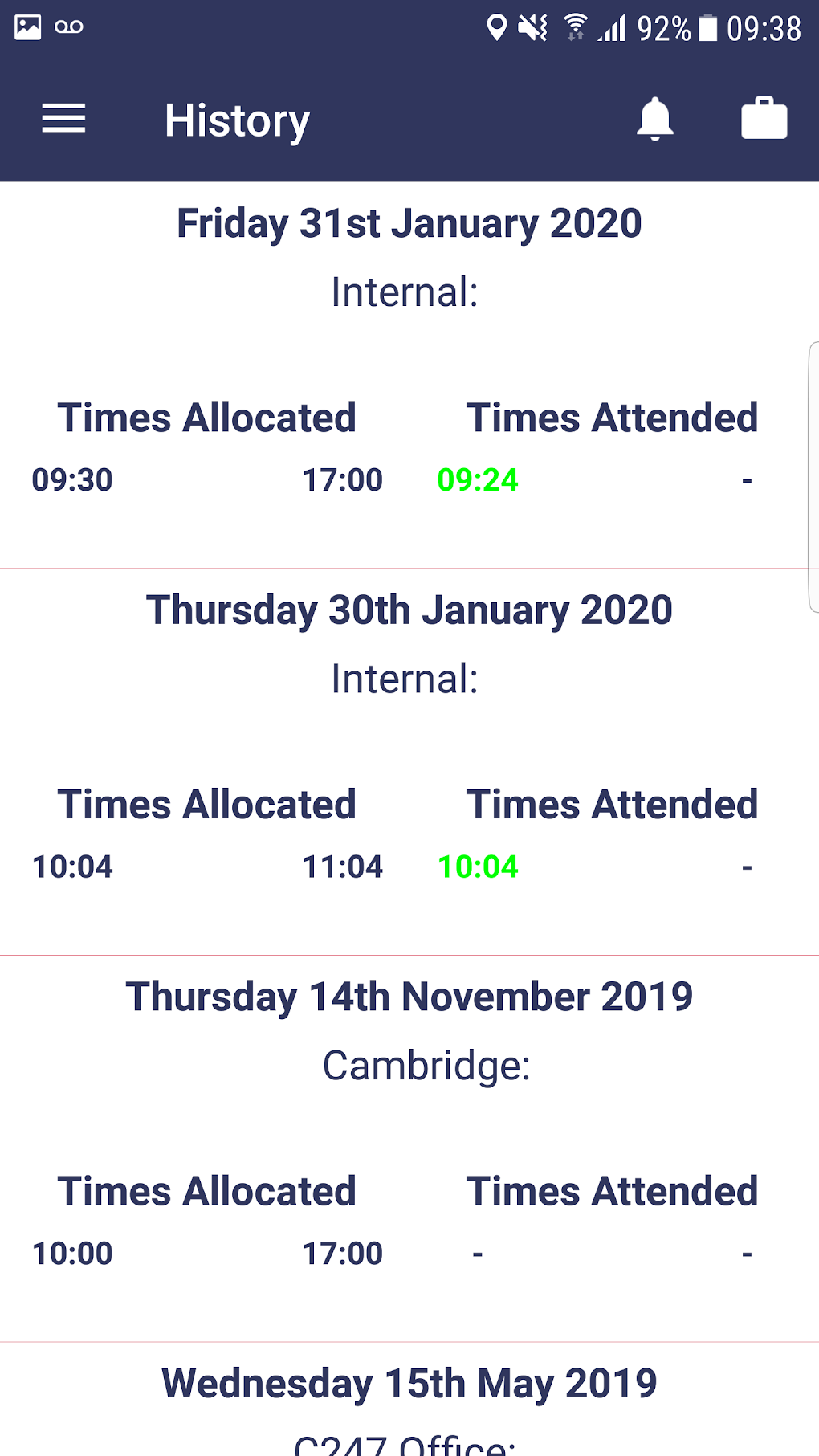
Task: Tap the briefcase icon in the header
Action: [x=764, y=119]
